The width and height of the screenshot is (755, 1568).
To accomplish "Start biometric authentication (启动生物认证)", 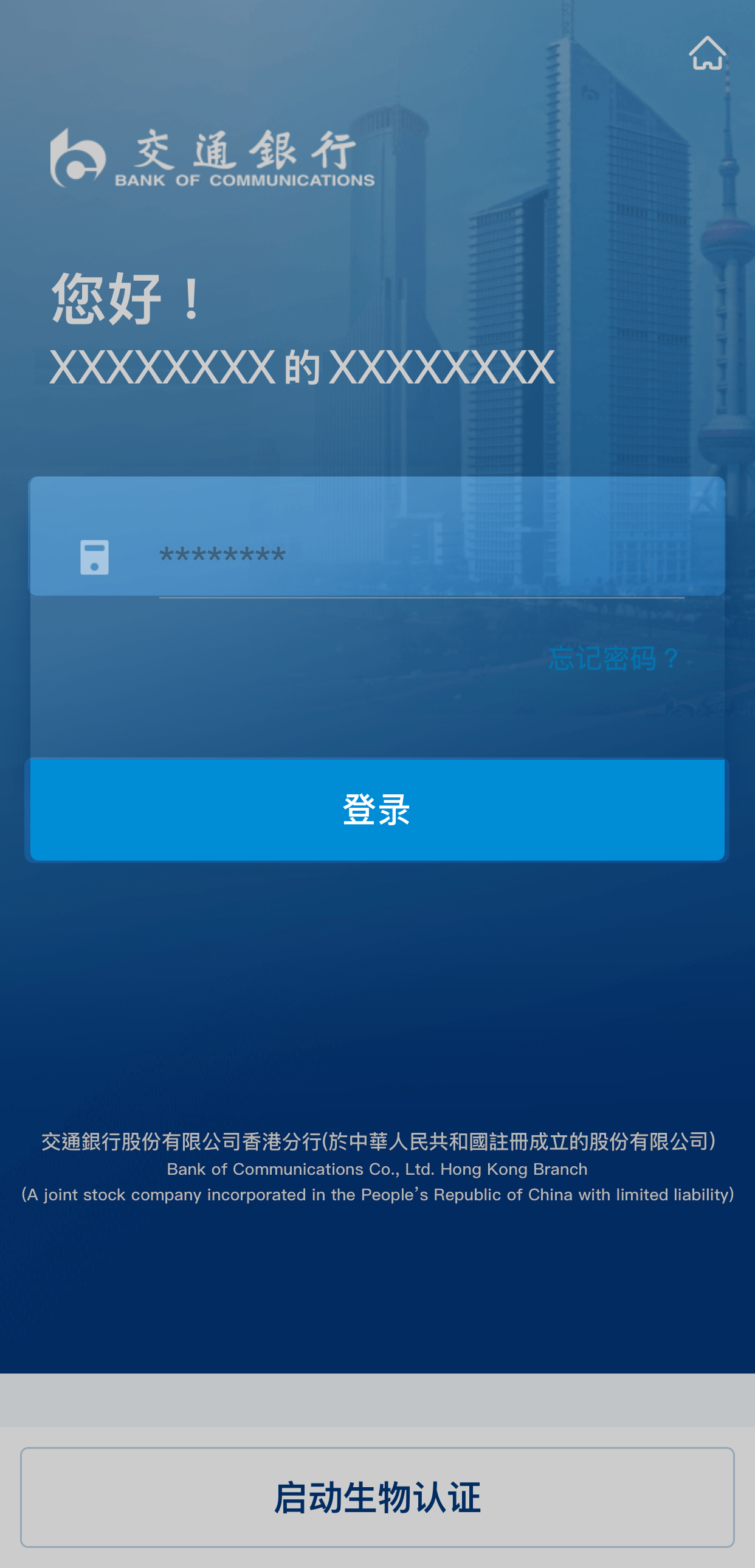I will (377, 1497).
